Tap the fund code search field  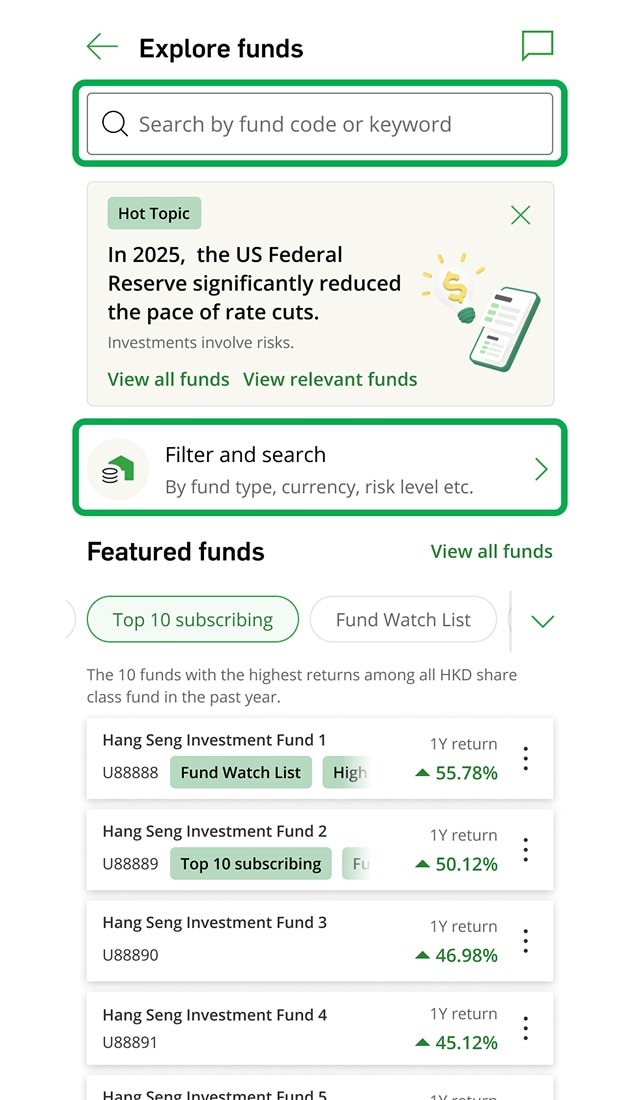tap(320, 124)
